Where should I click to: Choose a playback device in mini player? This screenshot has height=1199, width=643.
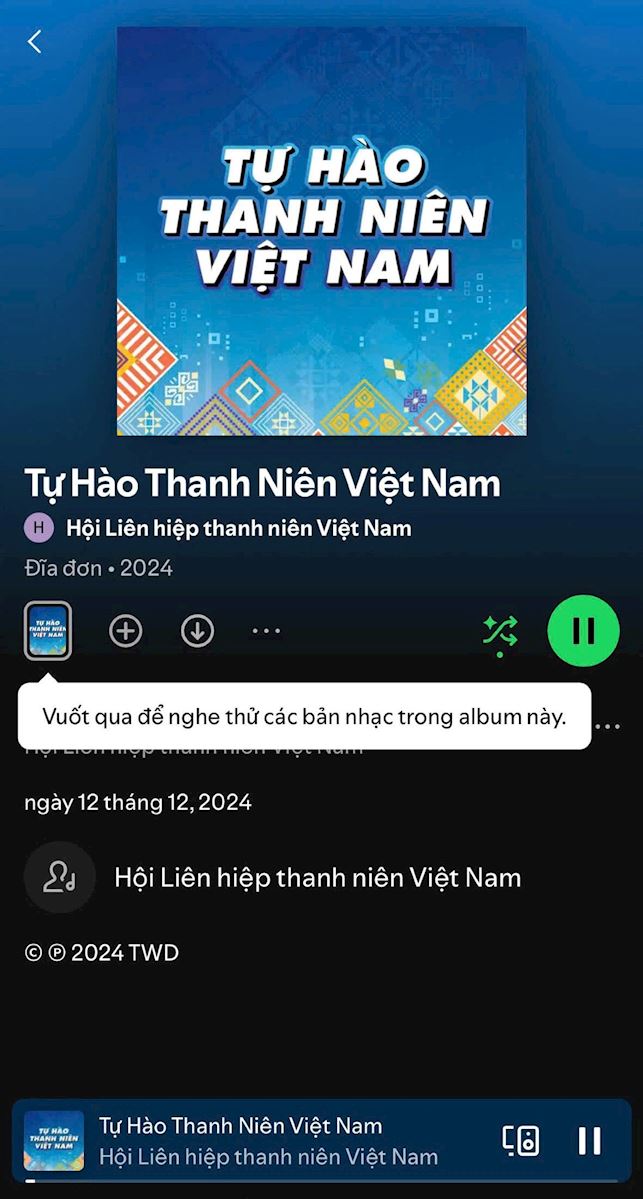point(521,1140)
